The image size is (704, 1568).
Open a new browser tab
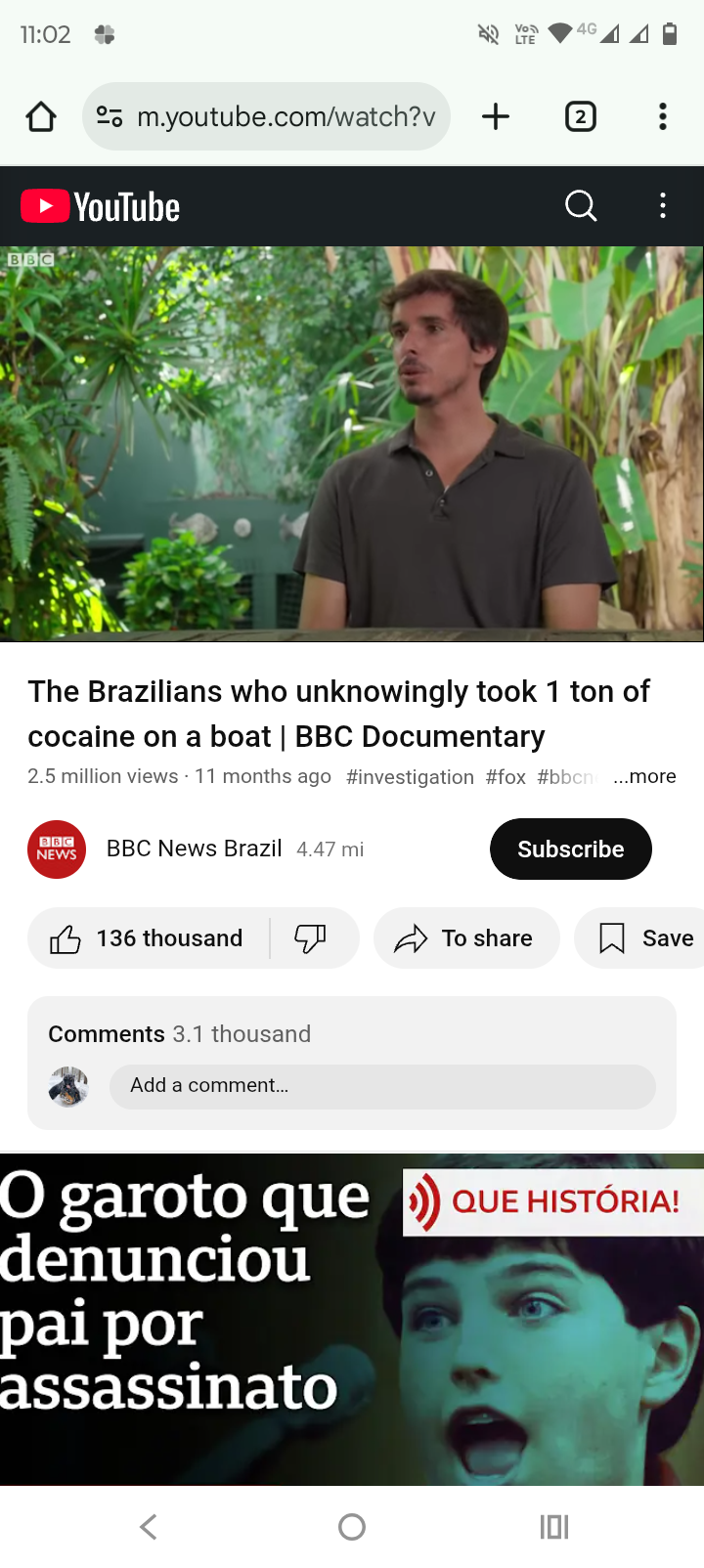[496, 117]
